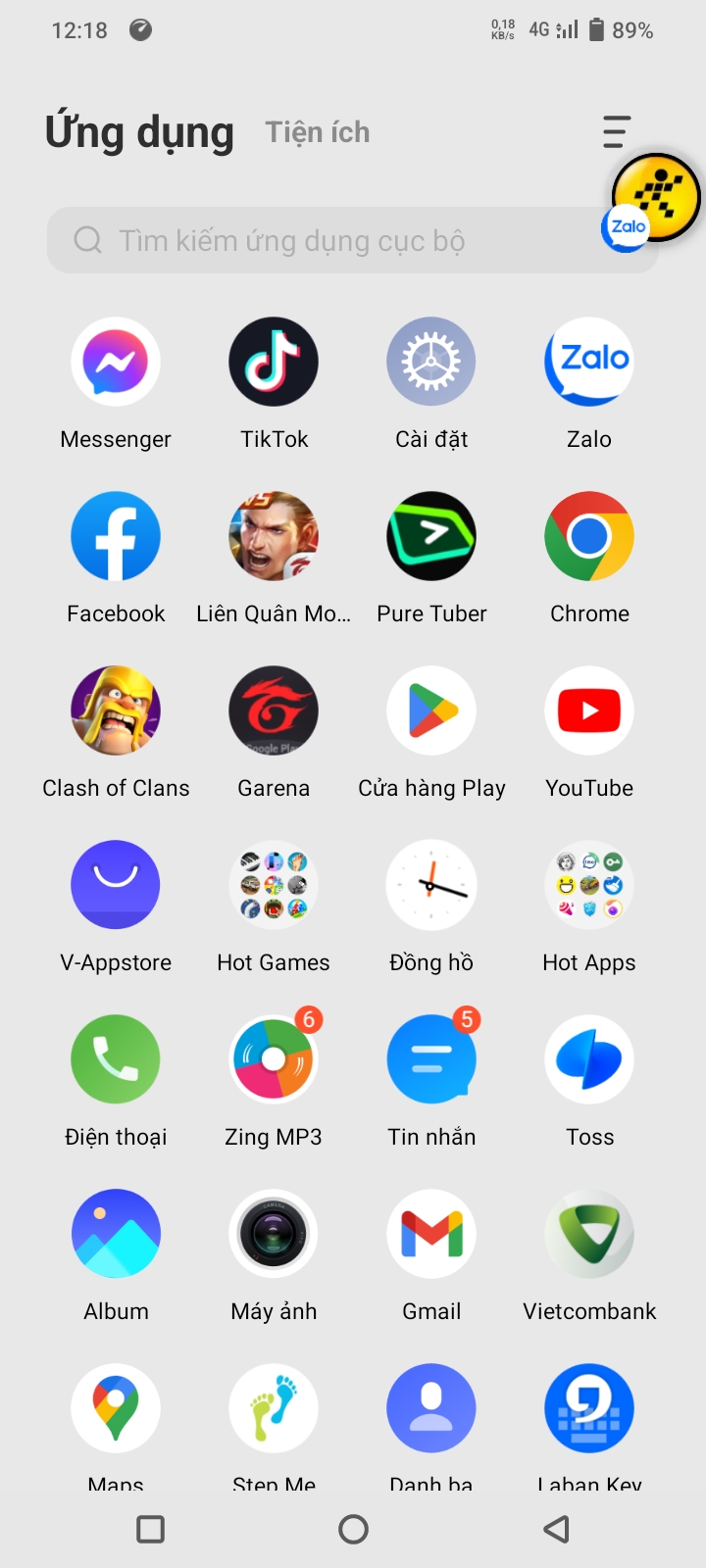Open the Hot Games folder

tap(274, 885)
